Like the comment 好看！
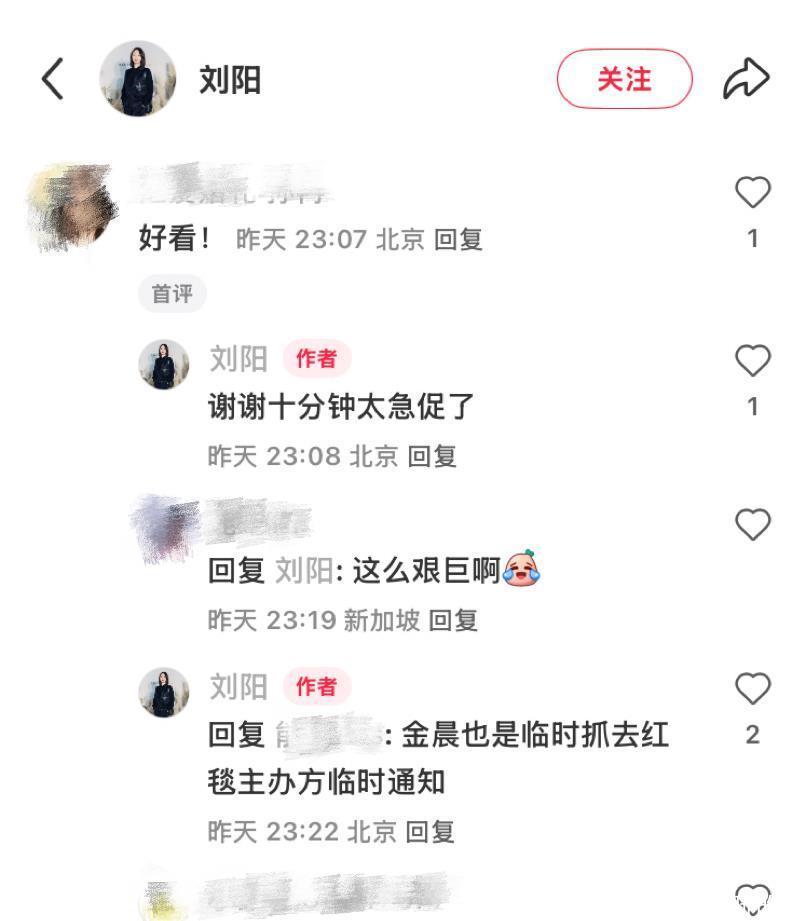The height and width of the screenshot is (921, 809). [x=752, y=193]
